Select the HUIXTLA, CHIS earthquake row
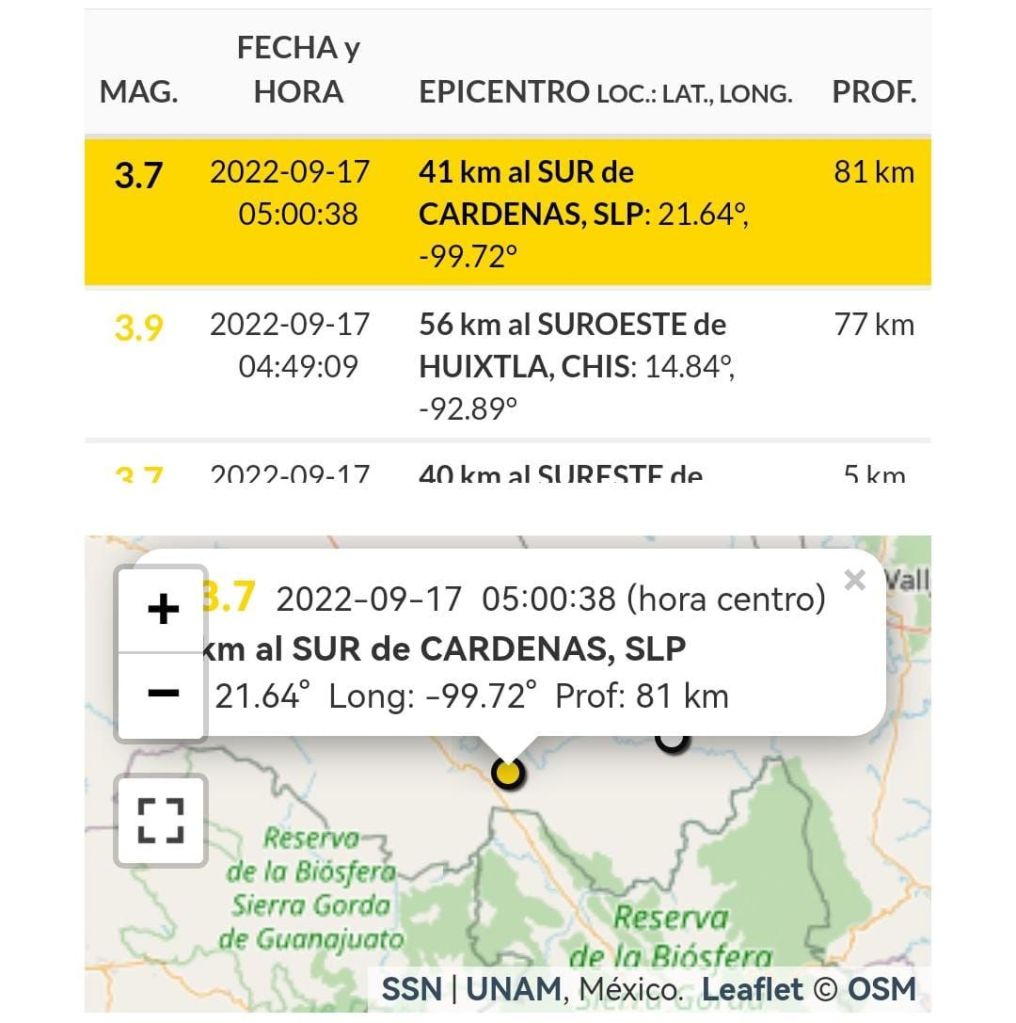This screenshot has width=1016, height=1023. (x=507, y=366)
